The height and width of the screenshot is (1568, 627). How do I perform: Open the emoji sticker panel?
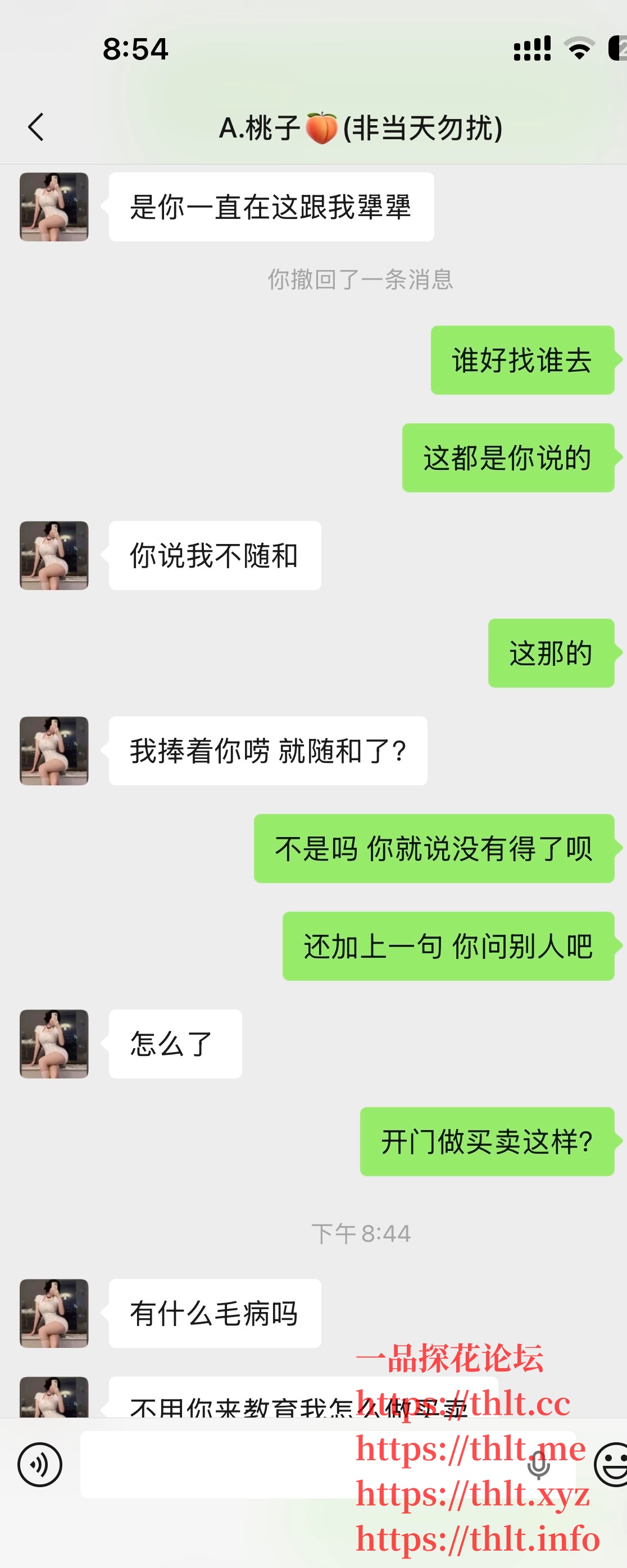pos(612,1465)
